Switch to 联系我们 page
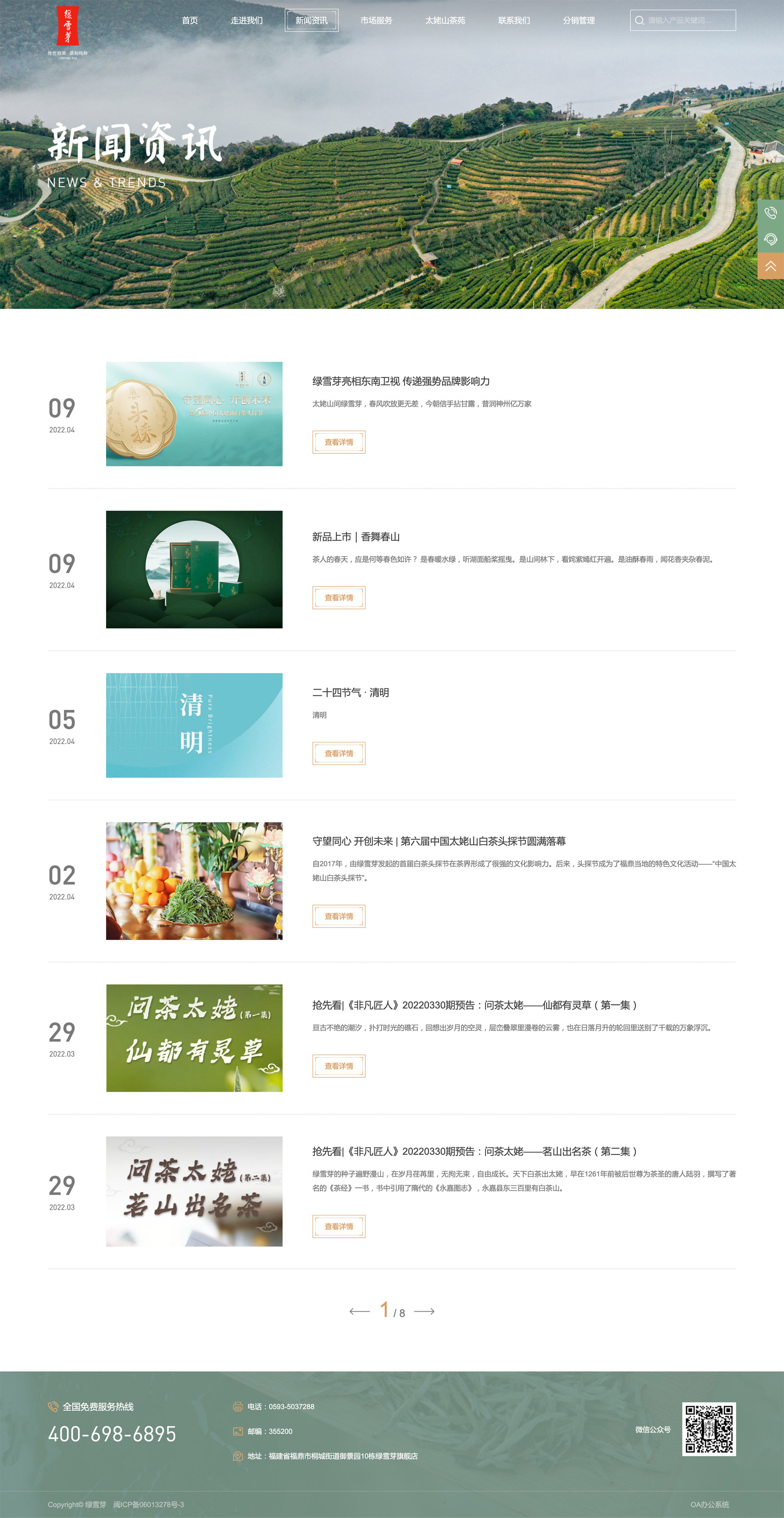784x1518 pixels. pos(514,21)
